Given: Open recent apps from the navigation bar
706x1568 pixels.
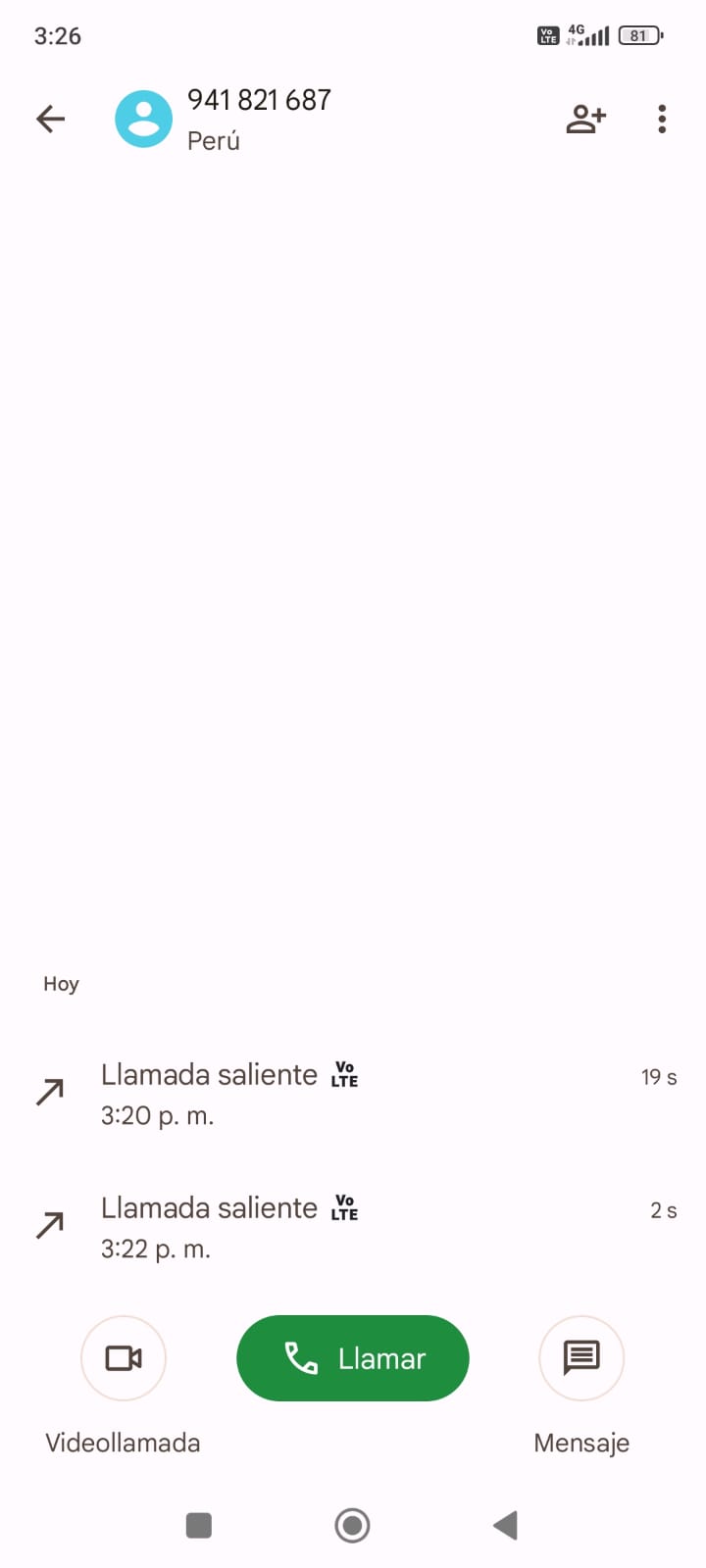Looking at the screenshot, I should [x=199, y=1525].
